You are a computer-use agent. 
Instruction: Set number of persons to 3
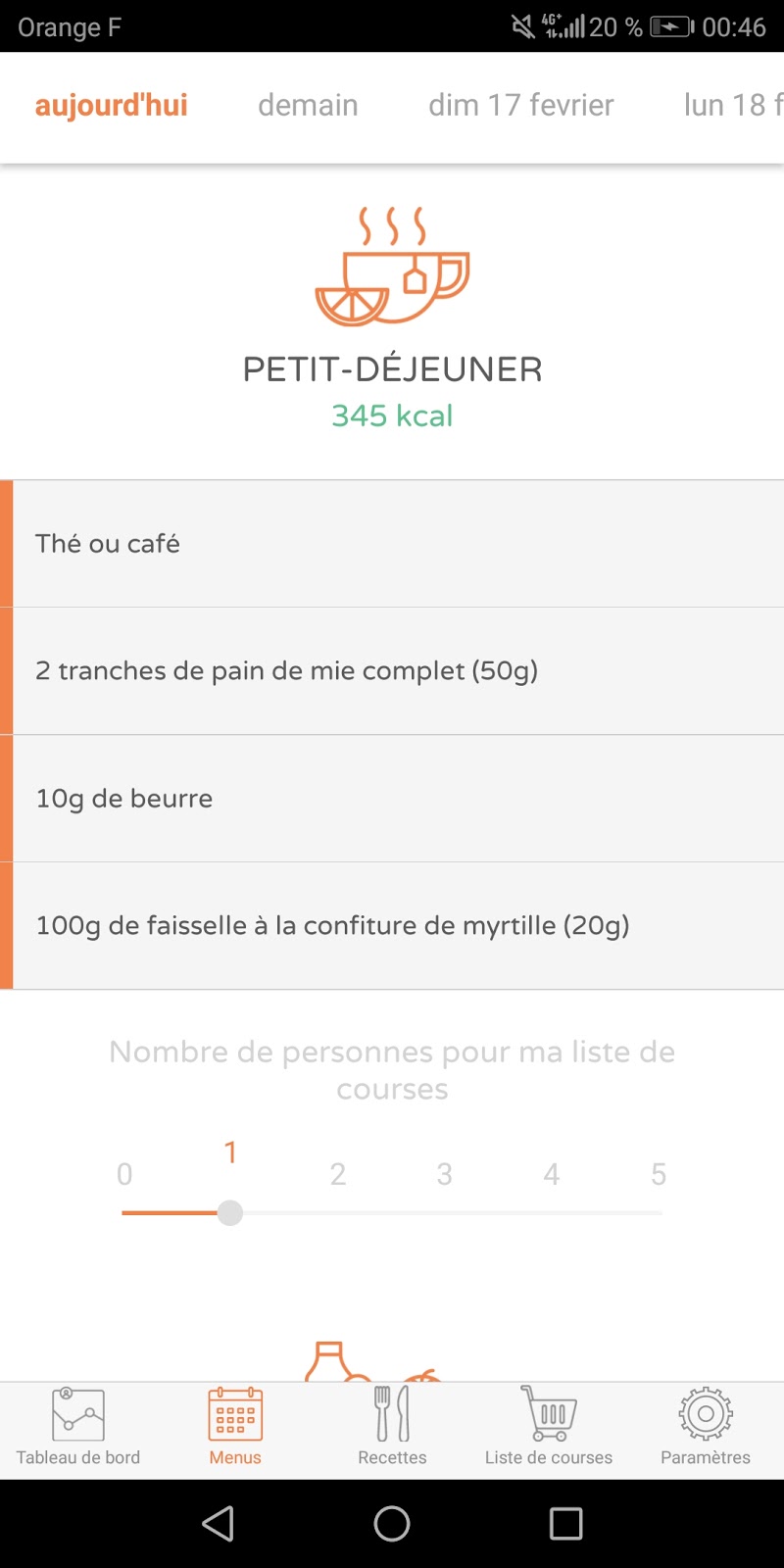click(444, 1174)
